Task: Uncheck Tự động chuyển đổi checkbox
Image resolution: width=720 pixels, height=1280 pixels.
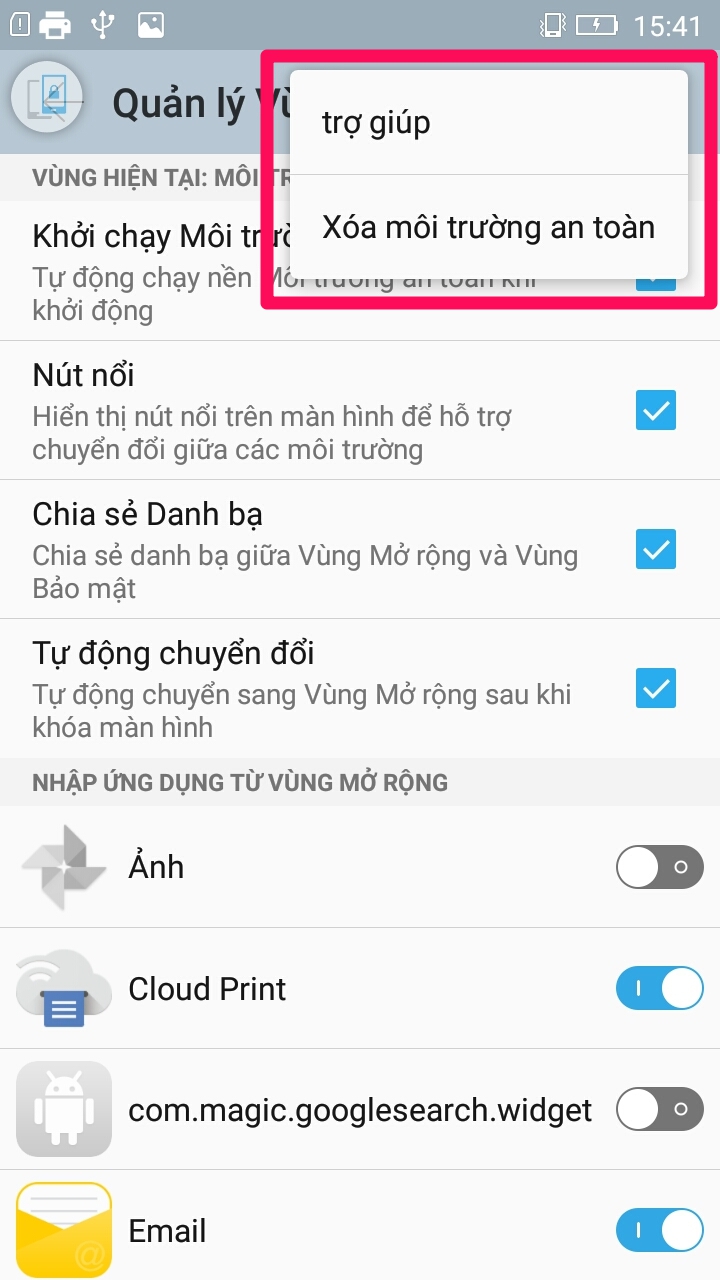Action: tap(656, 688)
